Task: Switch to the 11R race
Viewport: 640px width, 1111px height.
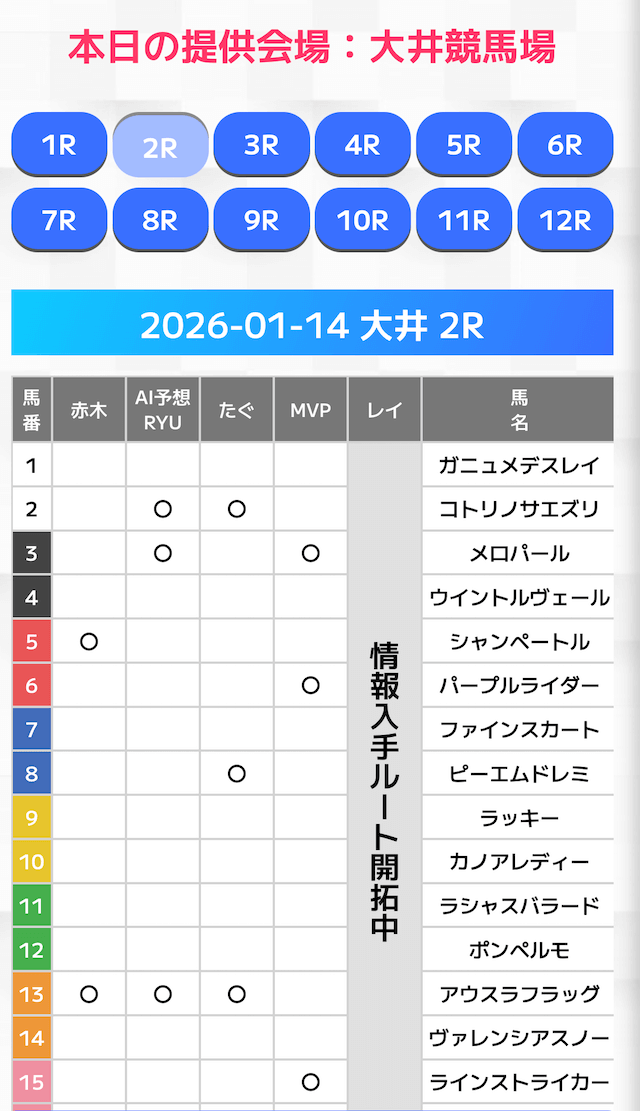Action: pos(464,219)
